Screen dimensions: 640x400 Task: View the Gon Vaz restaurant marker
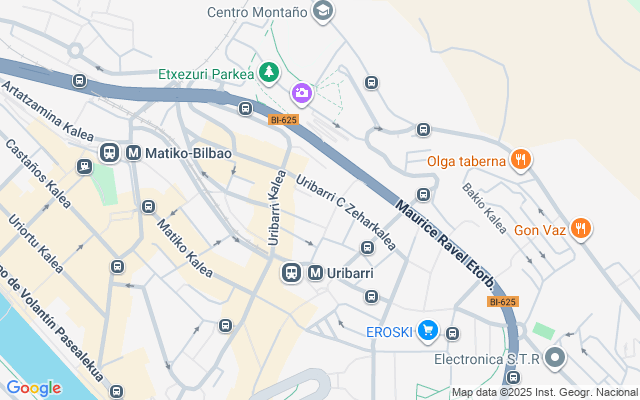[581, 229]
